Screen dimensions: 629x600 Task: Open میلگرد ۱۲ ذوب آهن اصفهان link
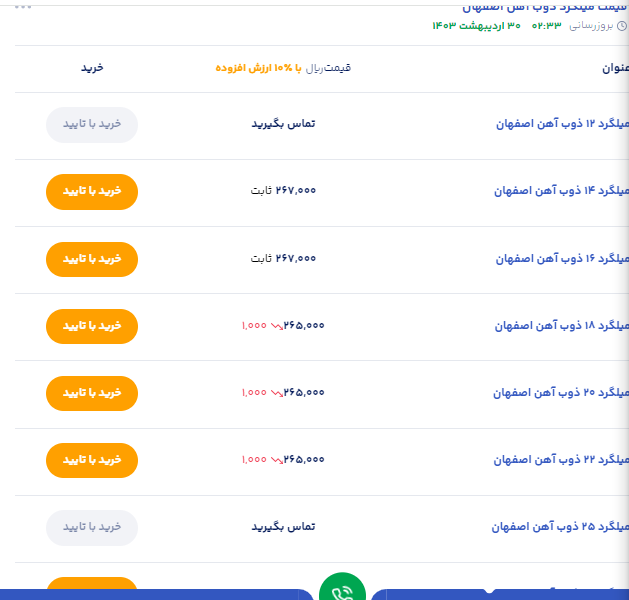pyautogui.click(x=562, y=124)
